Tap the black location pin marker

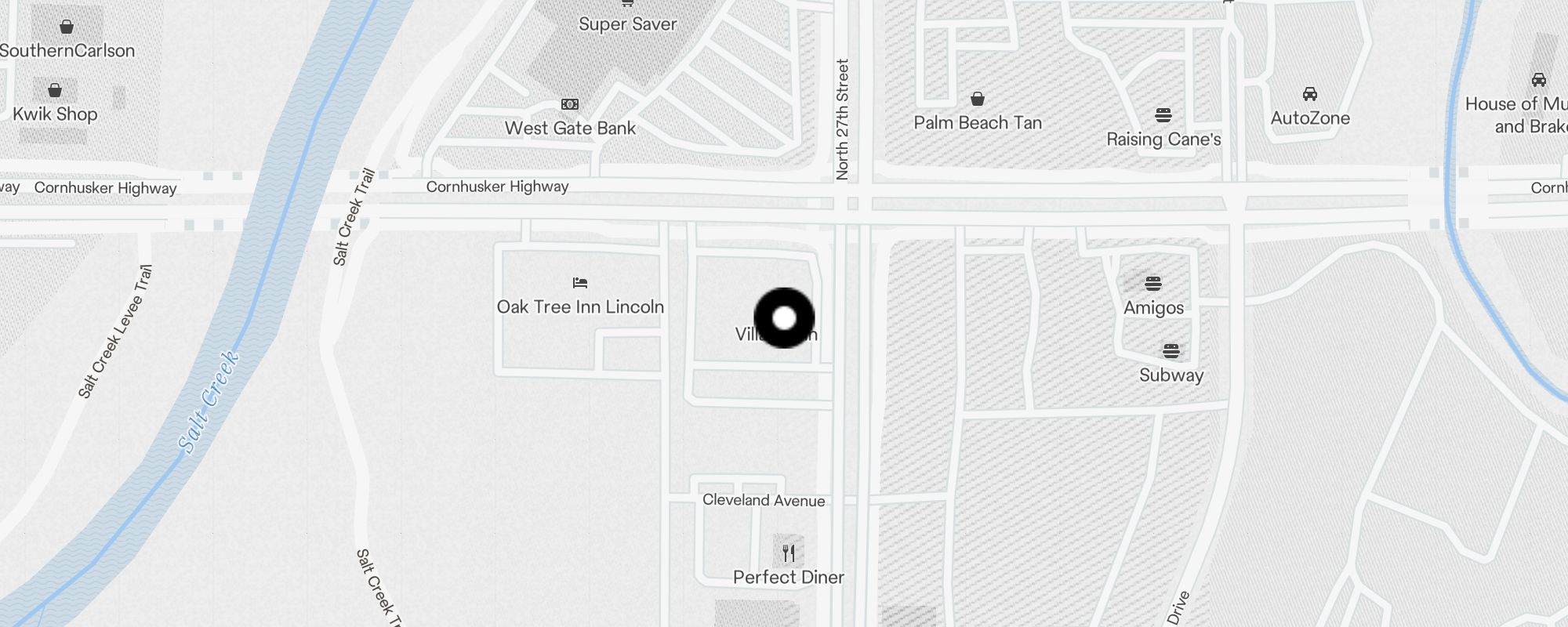[784, 318]
